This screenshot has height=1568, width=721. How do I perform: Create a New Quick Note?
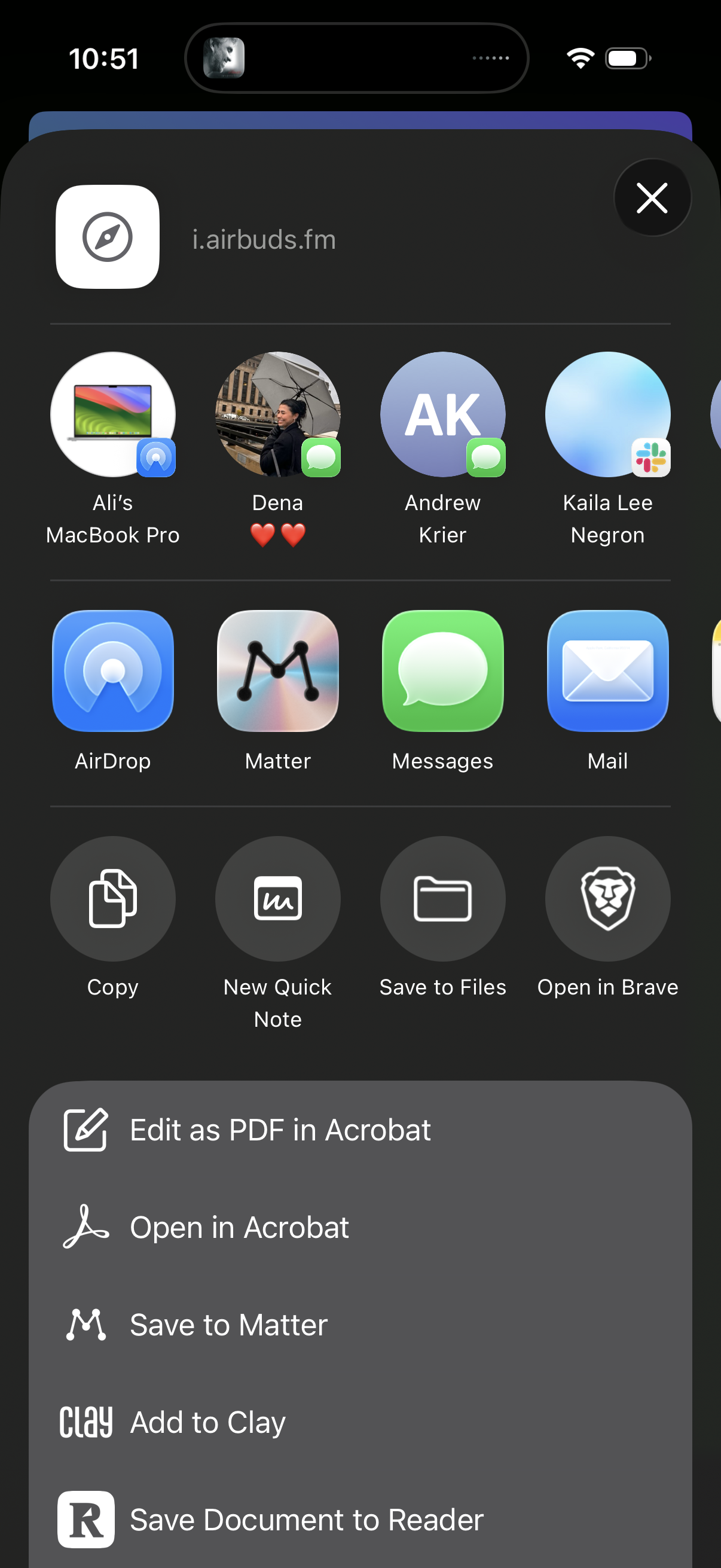278,898
